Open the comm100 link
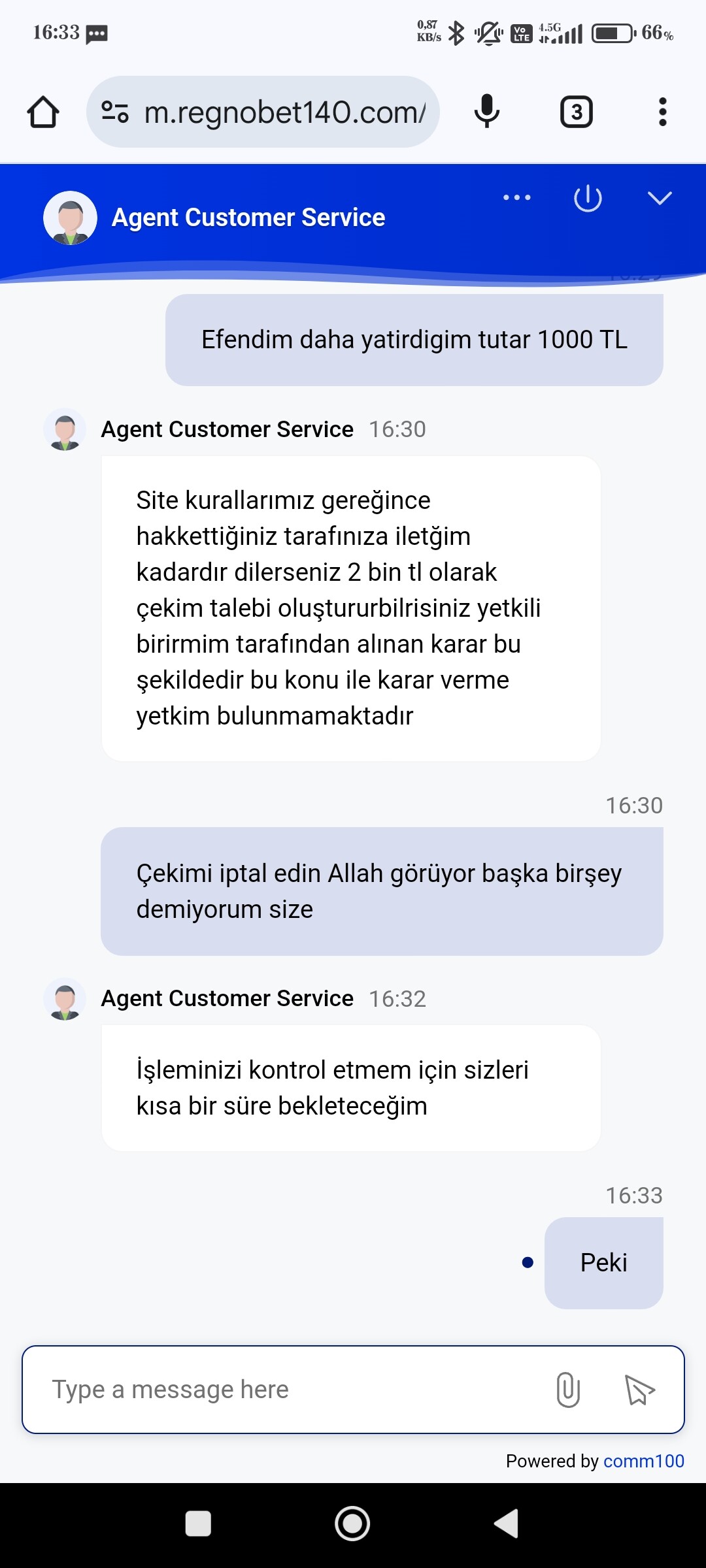This screenshot has width=706, height=1568. click(x=643, y=1461)
